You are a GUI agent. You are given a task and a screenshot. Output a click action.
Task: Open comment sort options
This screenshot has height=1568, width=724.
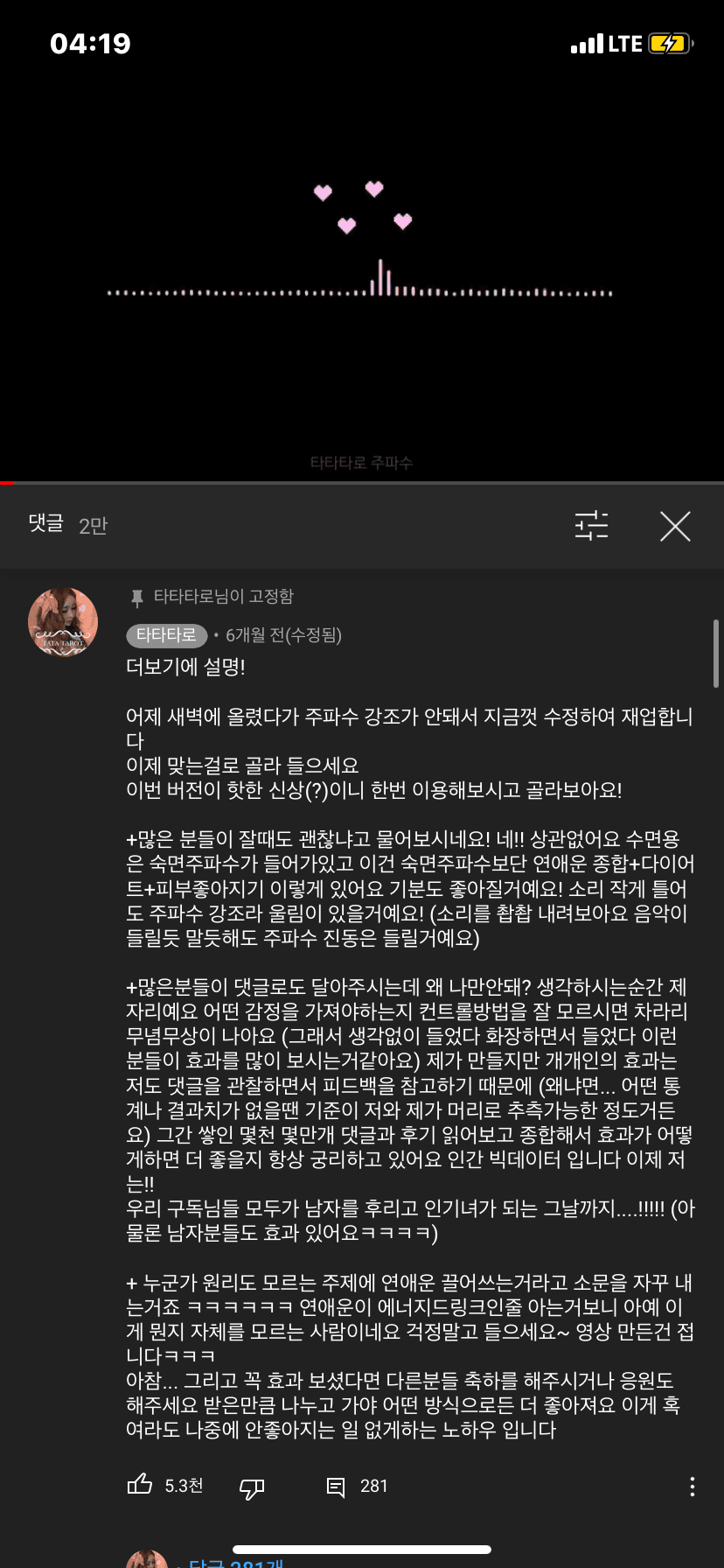[591, 526]
